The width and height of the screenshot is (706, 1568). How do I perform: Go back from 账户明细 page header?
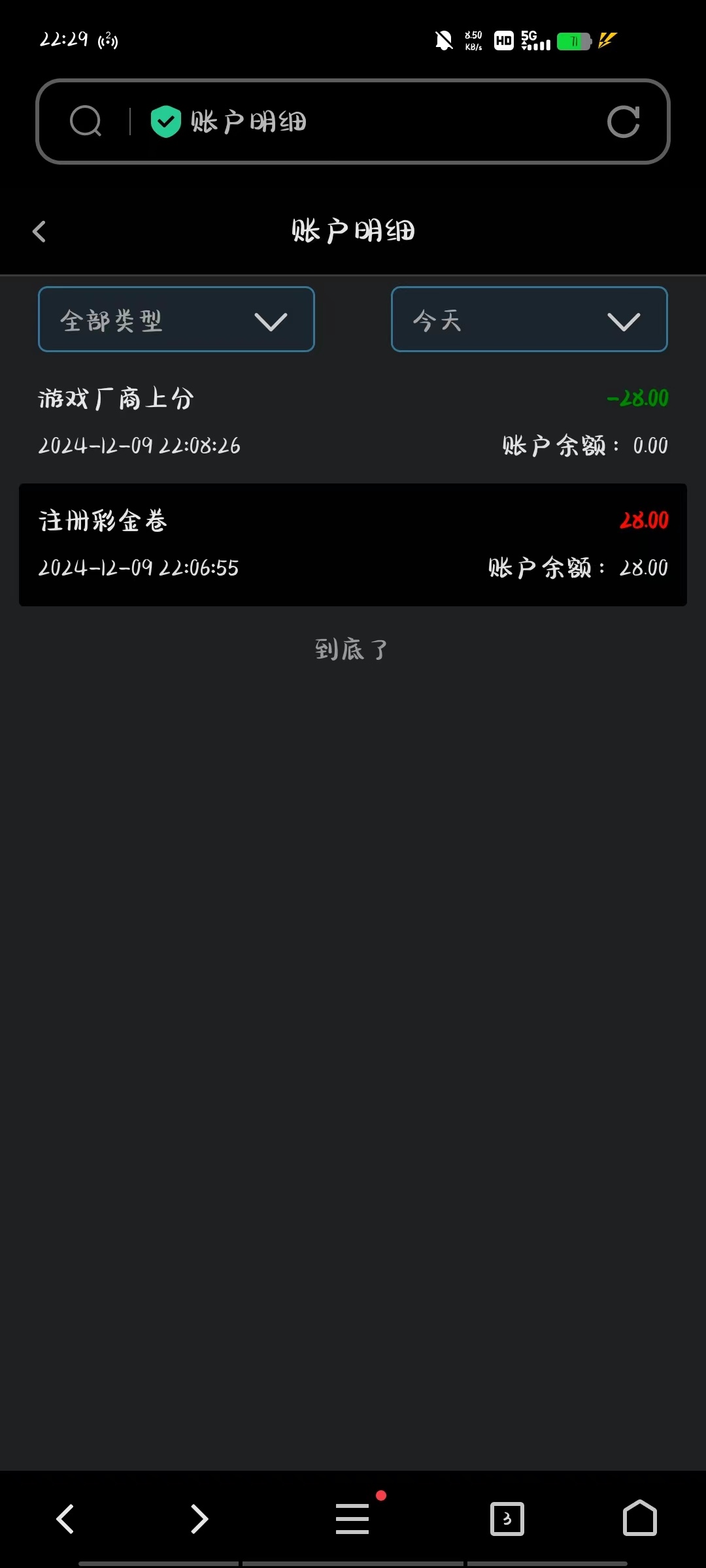39,231
